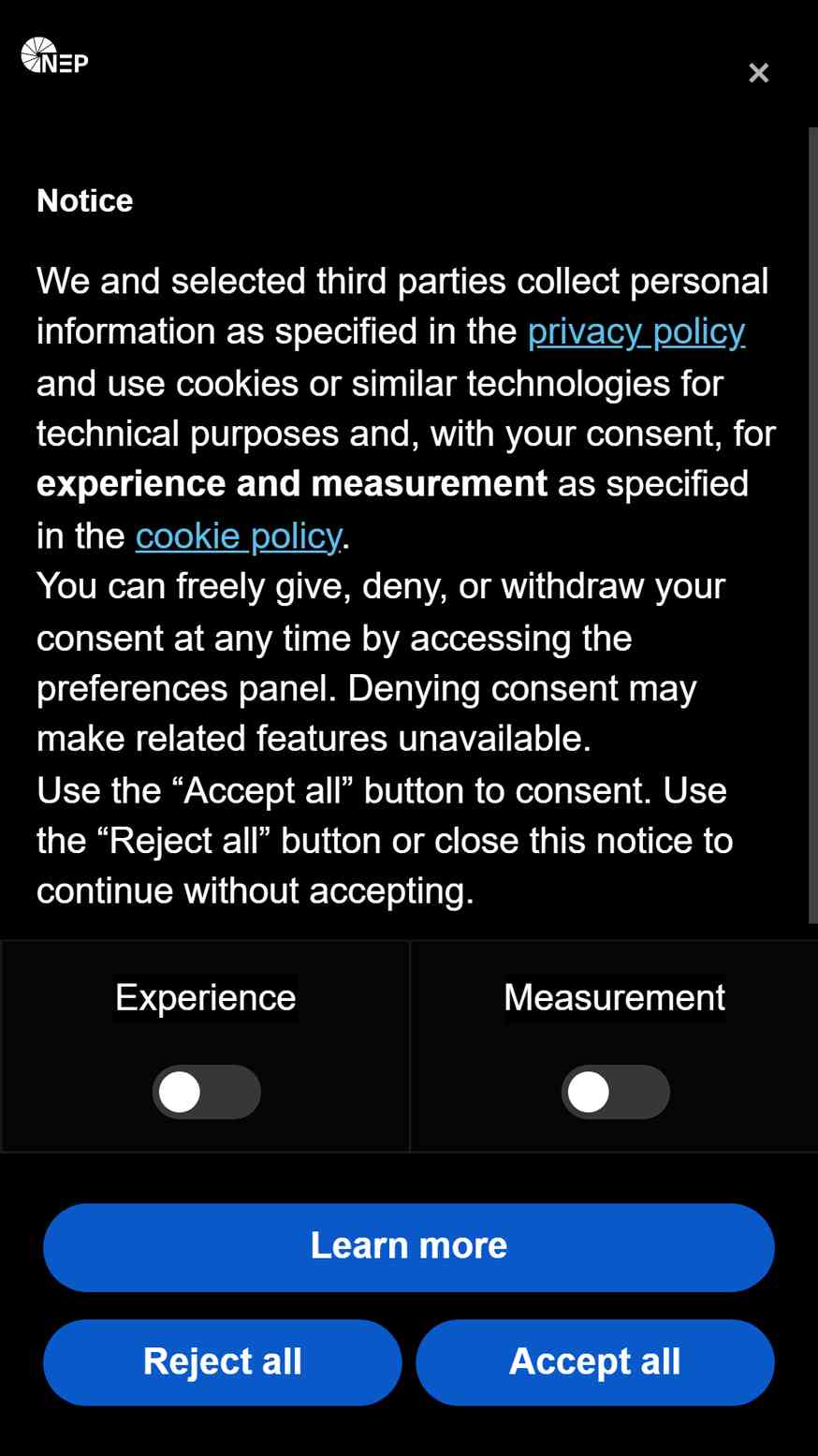Reject all cookies
The height and width of the screenshot is (1456, 818).
[223, 1362]
